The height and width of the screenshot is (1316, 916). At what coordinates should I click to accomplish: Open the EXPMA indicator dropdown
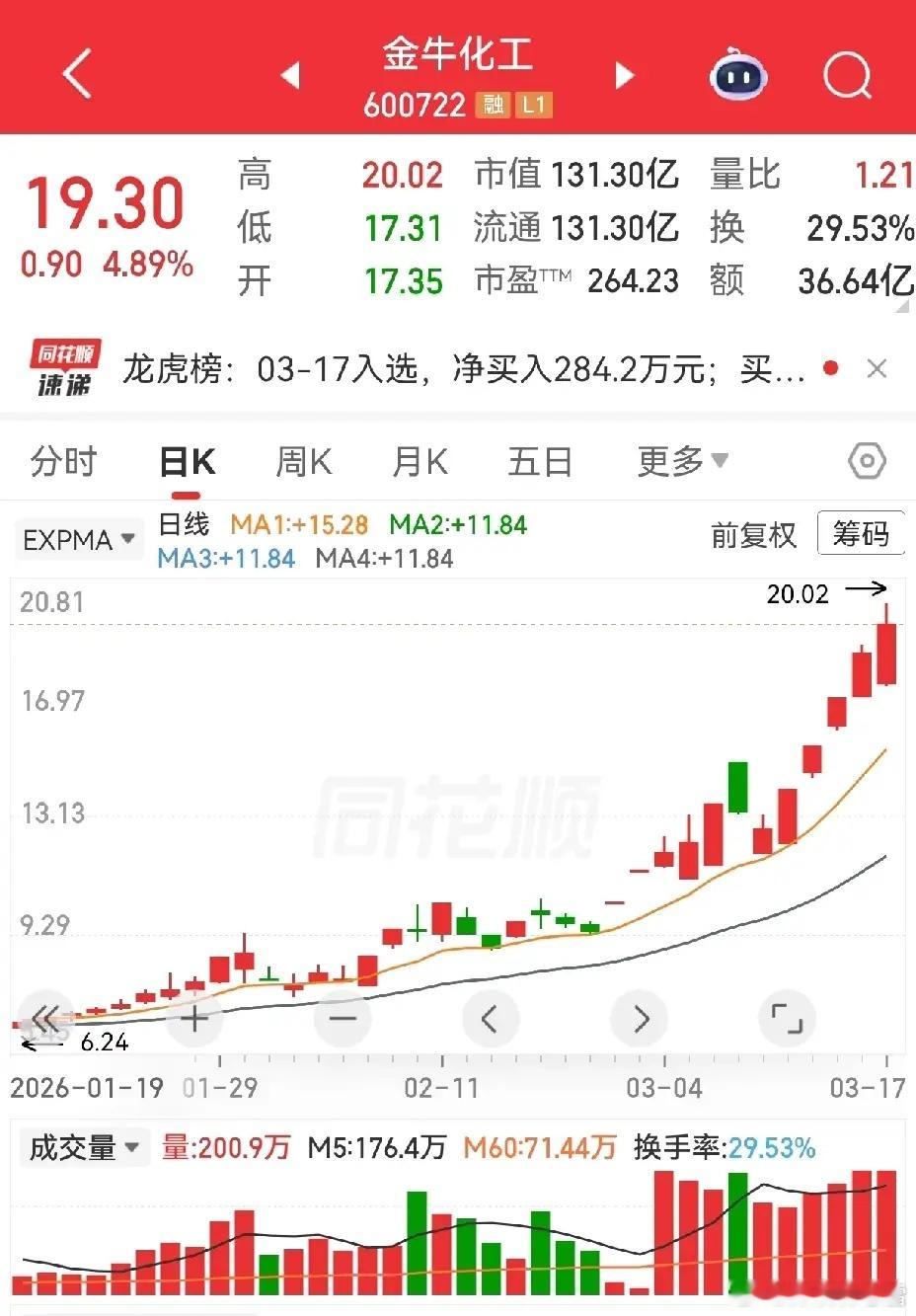(79, 540)
